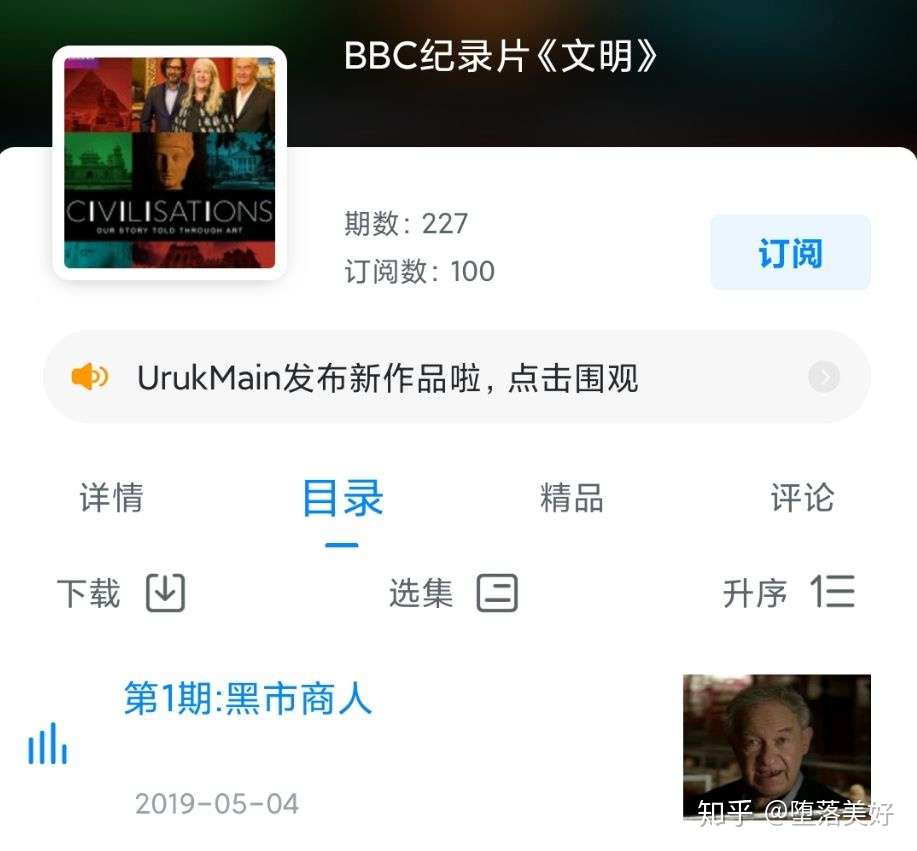The width and height of the screenshot is (917, 851).
Task: Open the 选集 episode selector
Action: [452, 593]
